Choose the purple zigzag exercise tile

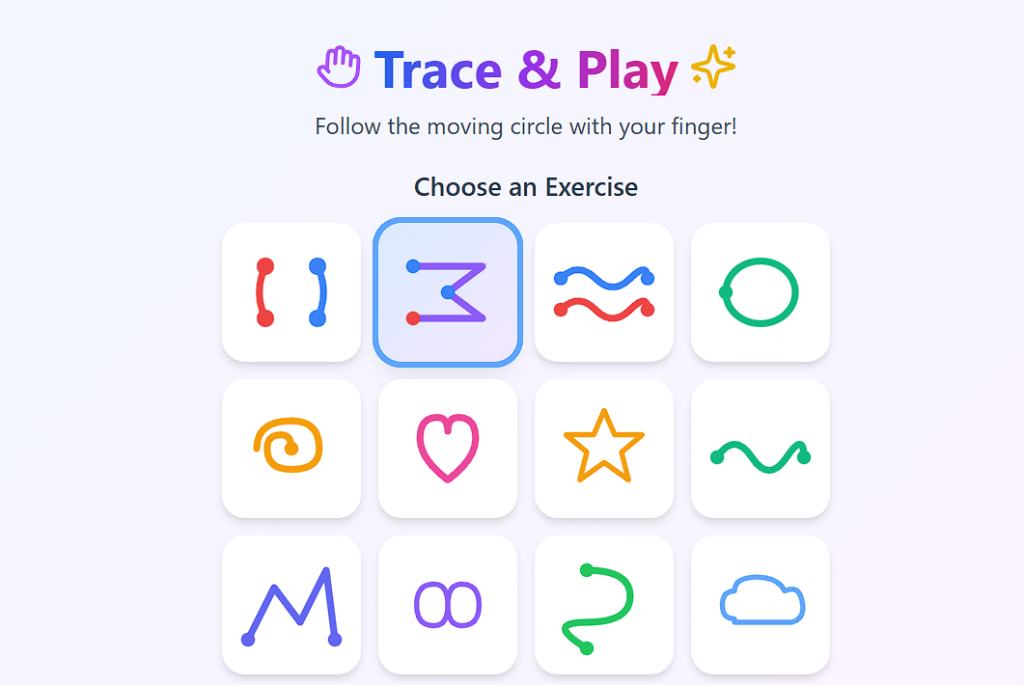coord(448,292)
